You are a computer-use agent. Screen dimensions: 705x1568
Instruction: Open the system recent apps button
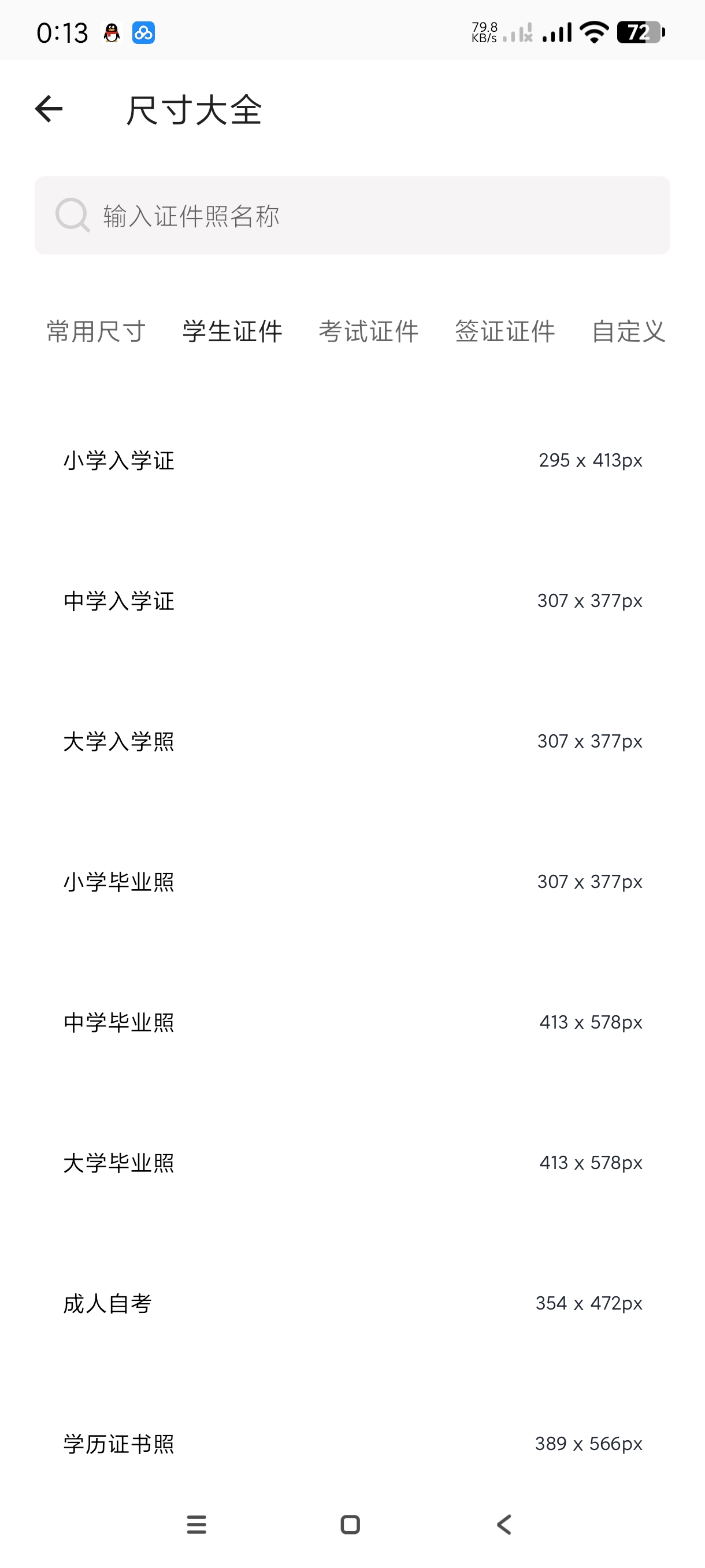196,1525
